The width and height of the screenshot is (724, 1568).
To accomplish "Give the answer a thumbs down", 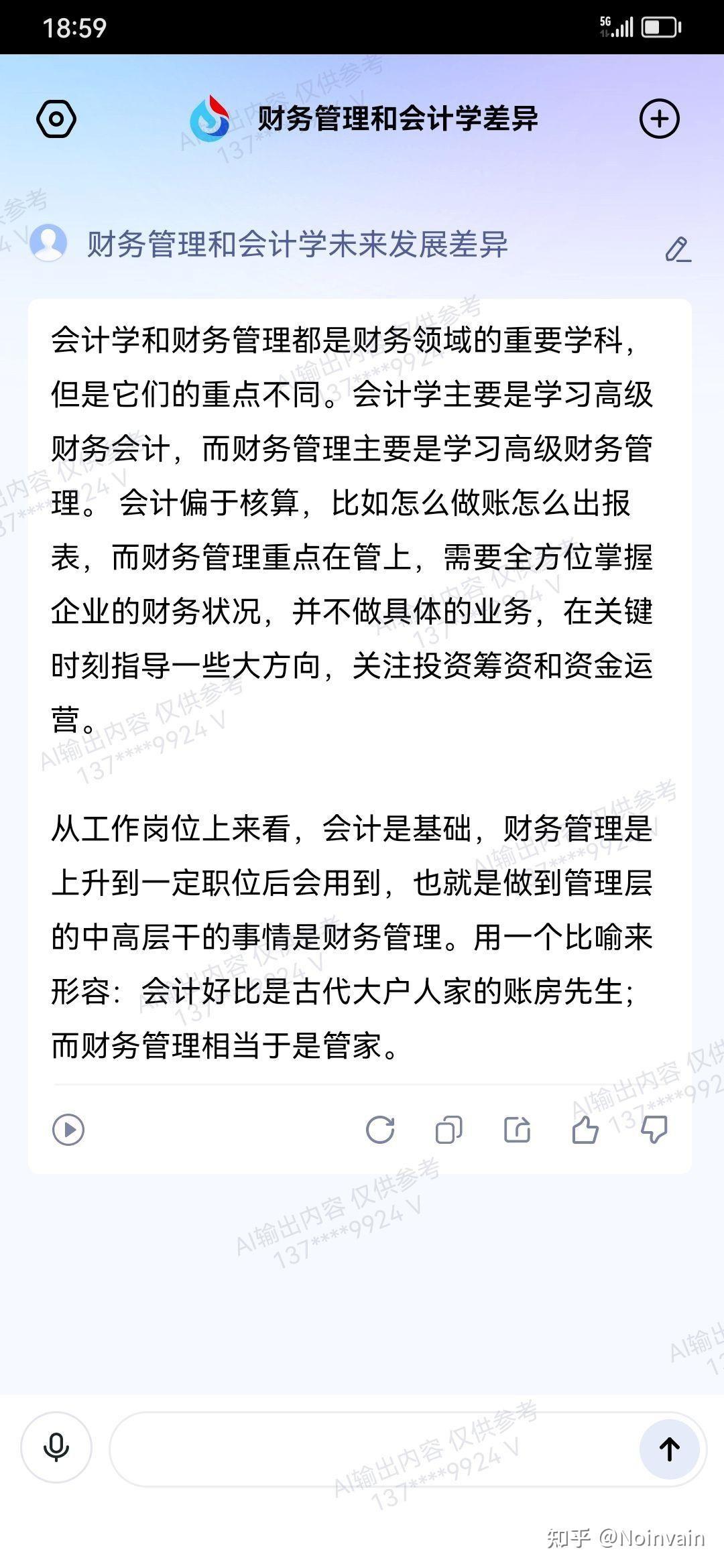I will [x=654, y=1130].
